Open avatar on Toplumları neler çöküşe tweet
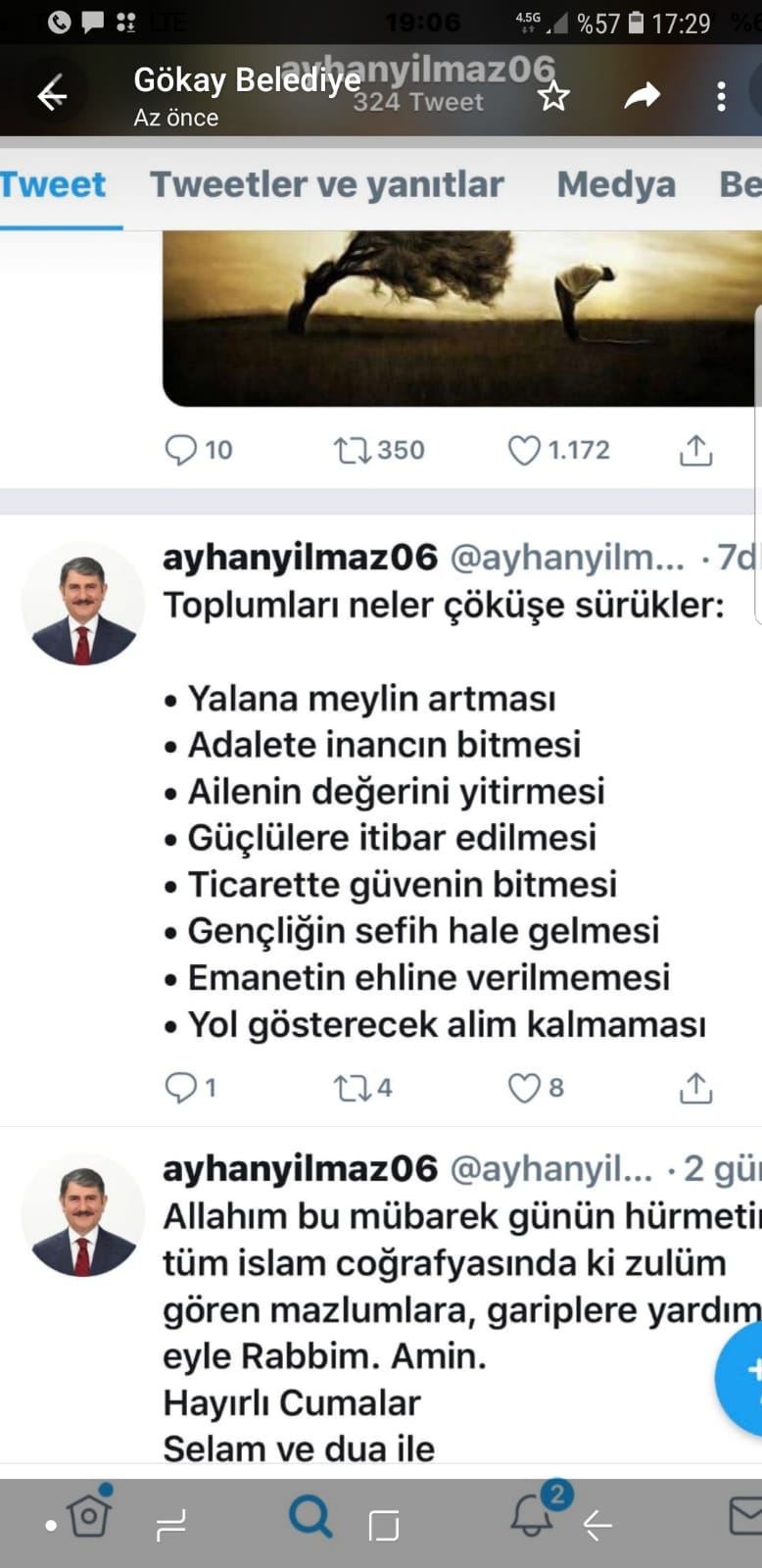 pos(83,604)
